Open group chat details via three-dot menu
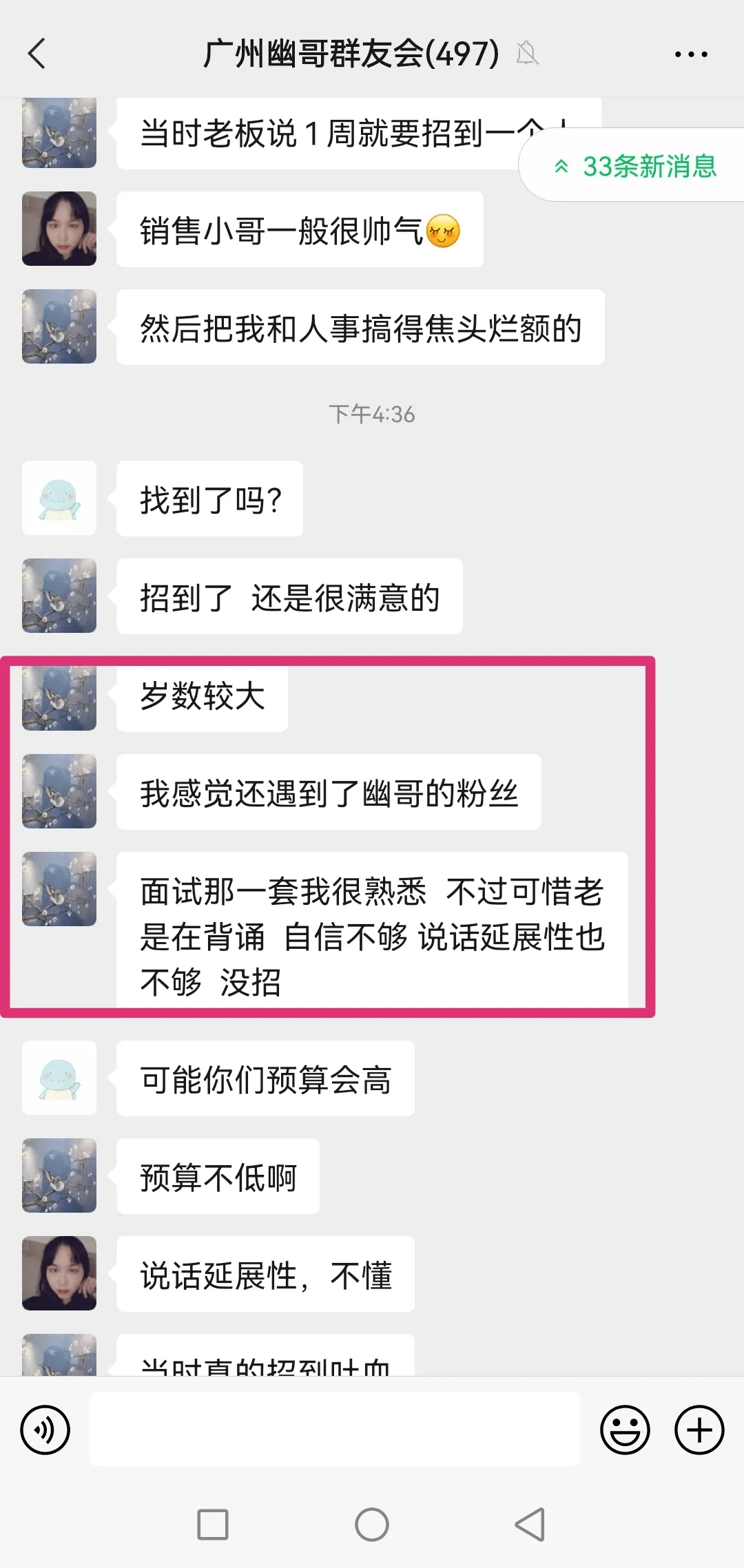 (x=690, y=54)
